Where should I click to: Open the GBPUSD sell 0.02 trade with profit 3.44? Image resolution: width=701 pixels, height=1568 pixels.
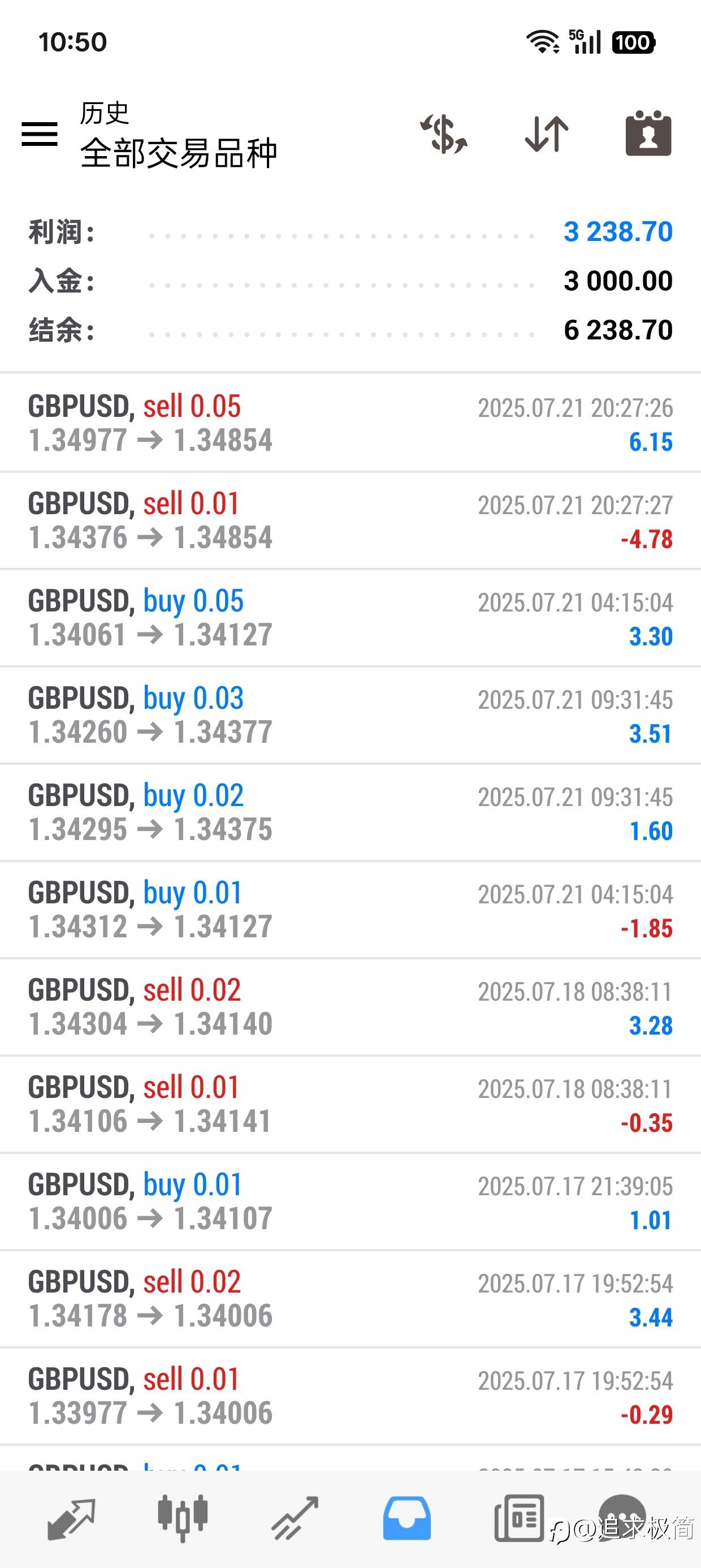pos(350,1299)
